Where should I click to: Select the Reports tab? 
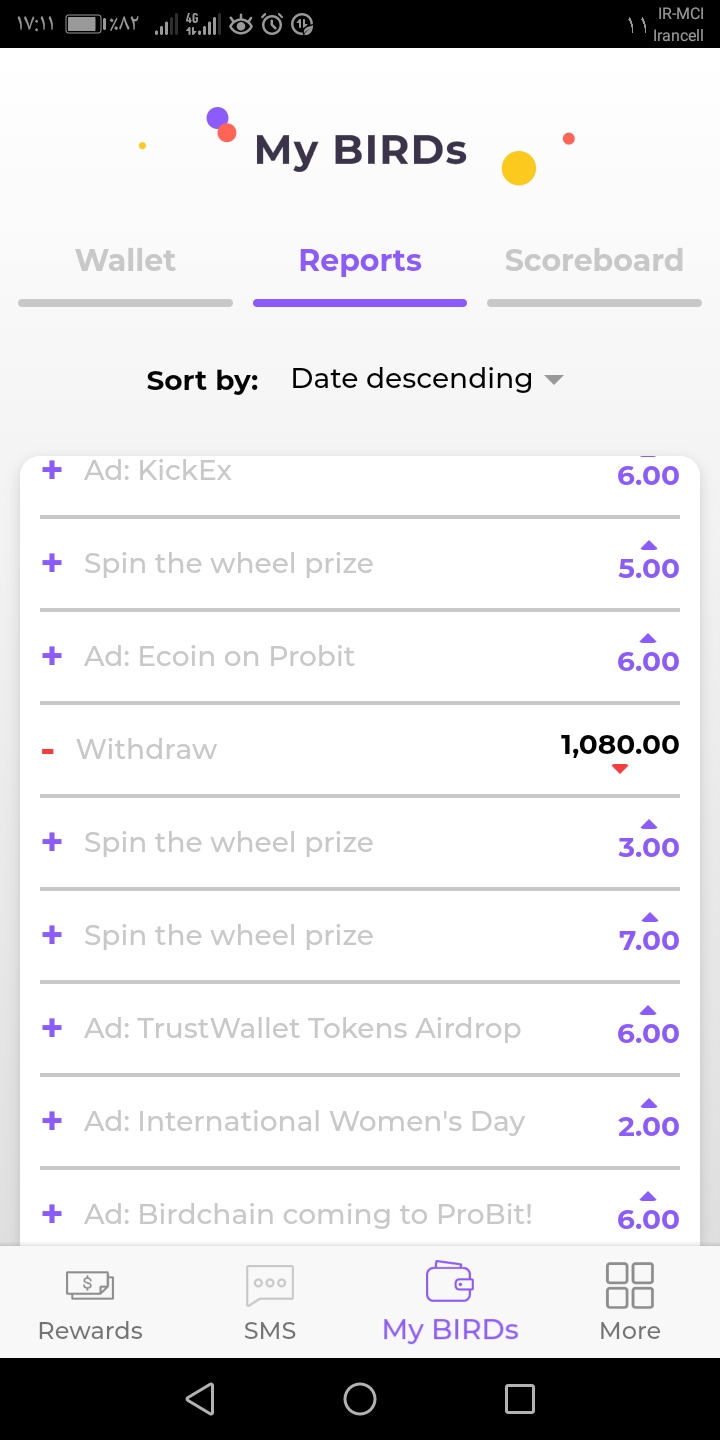coord(359,260)
